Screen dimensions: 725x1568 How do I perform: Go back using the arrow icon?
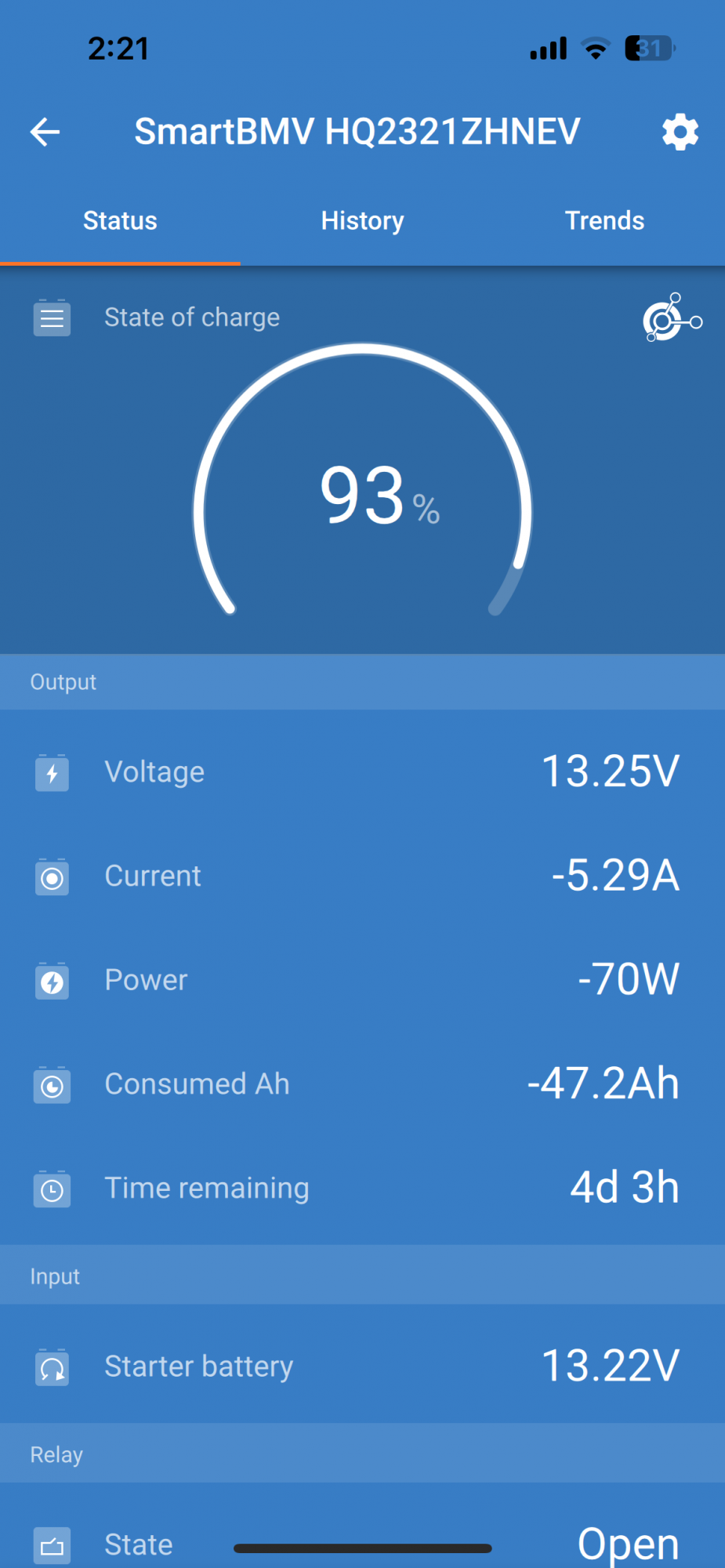point(45,132)
